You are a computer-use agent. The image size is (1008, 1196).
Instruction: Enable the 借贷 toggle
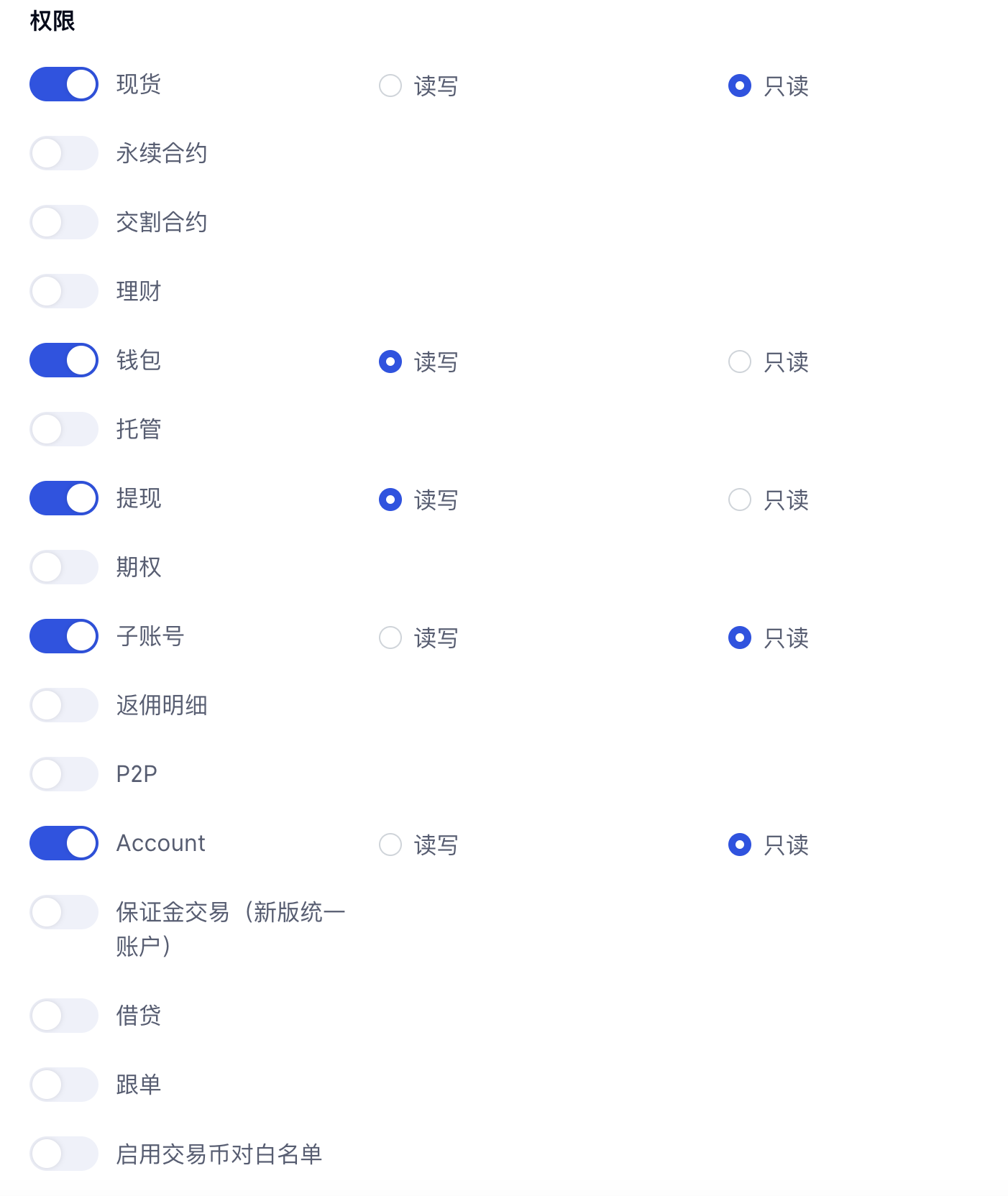(63, 1016)
